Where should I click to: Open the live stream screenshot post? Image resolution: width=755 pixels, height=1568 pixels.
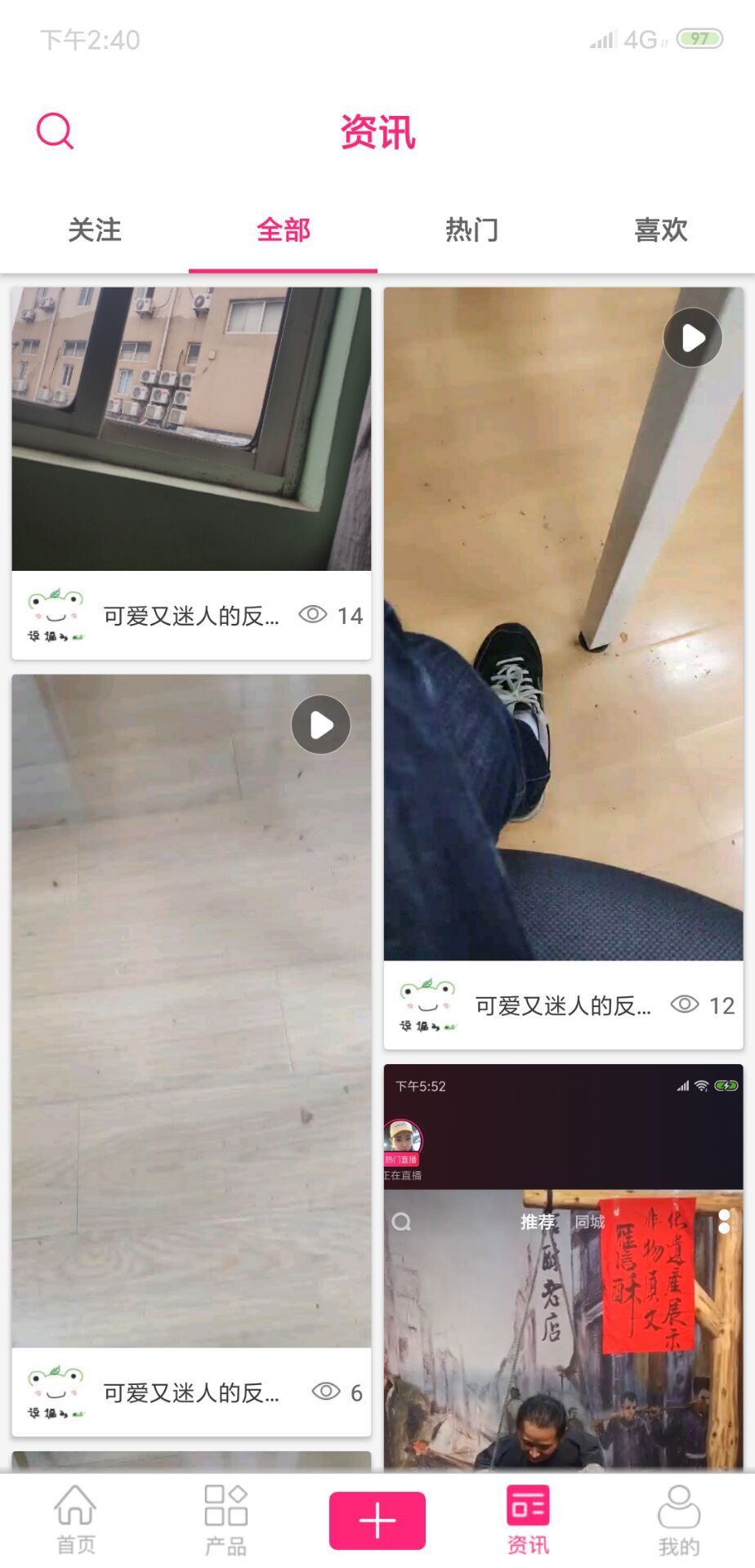[x=564, y=1267]
